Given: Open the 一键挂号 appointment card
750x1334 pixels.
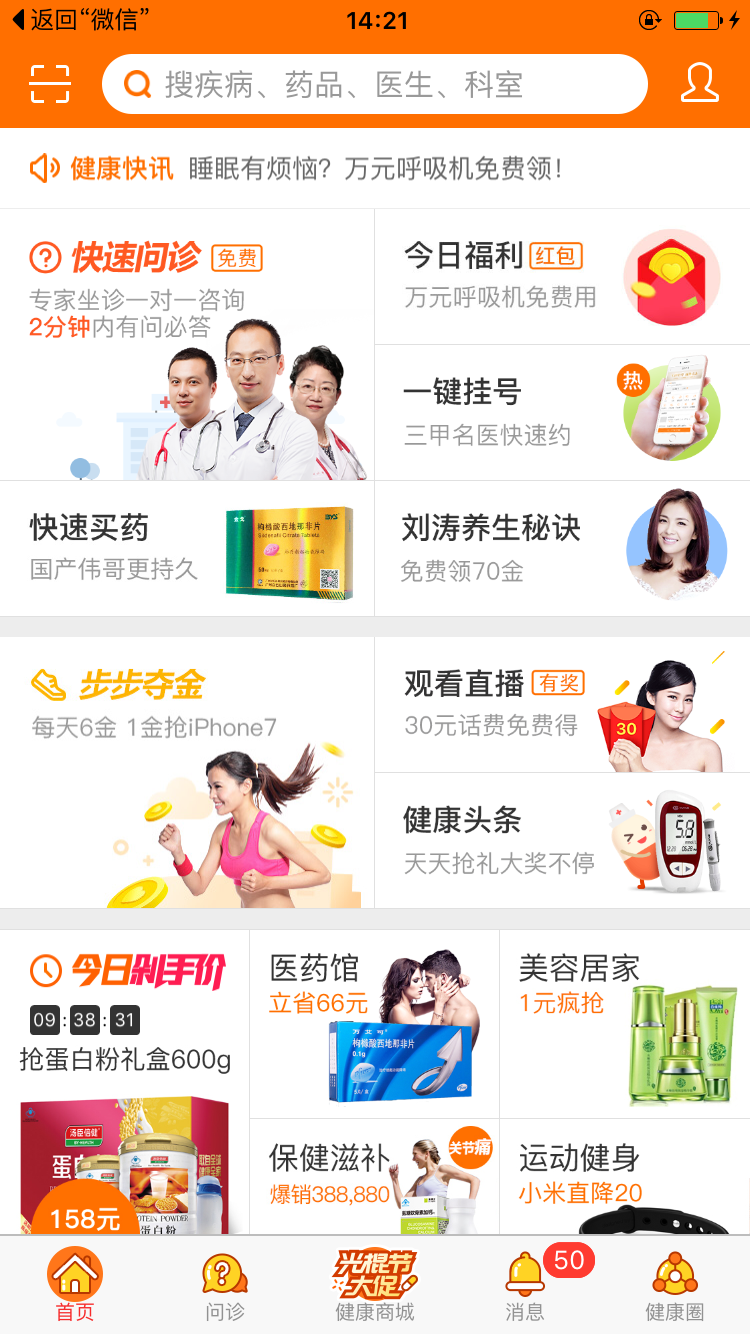Looking at the screenshot, I should click(562, 412).
